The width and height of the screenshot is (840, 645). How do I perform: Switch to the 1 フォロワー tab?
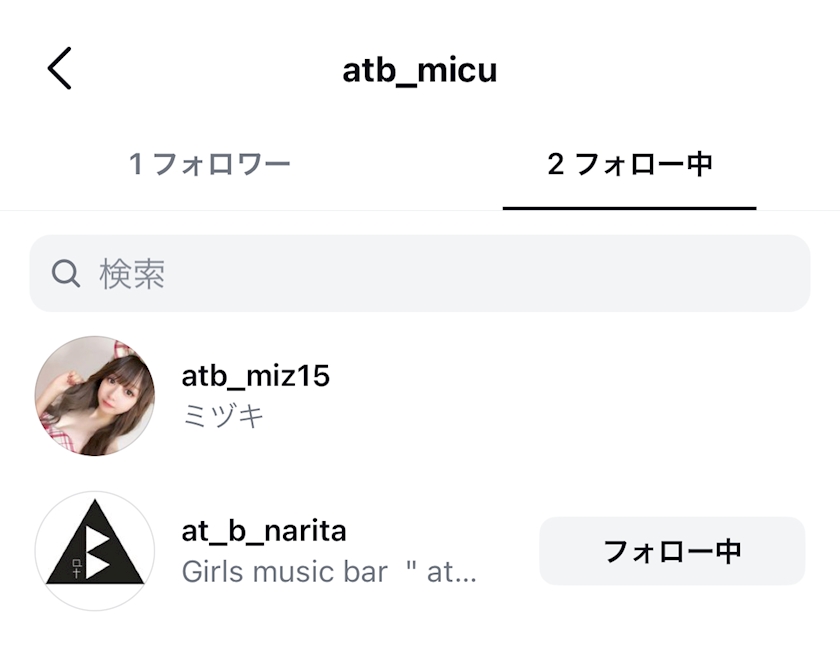point(210,164)
